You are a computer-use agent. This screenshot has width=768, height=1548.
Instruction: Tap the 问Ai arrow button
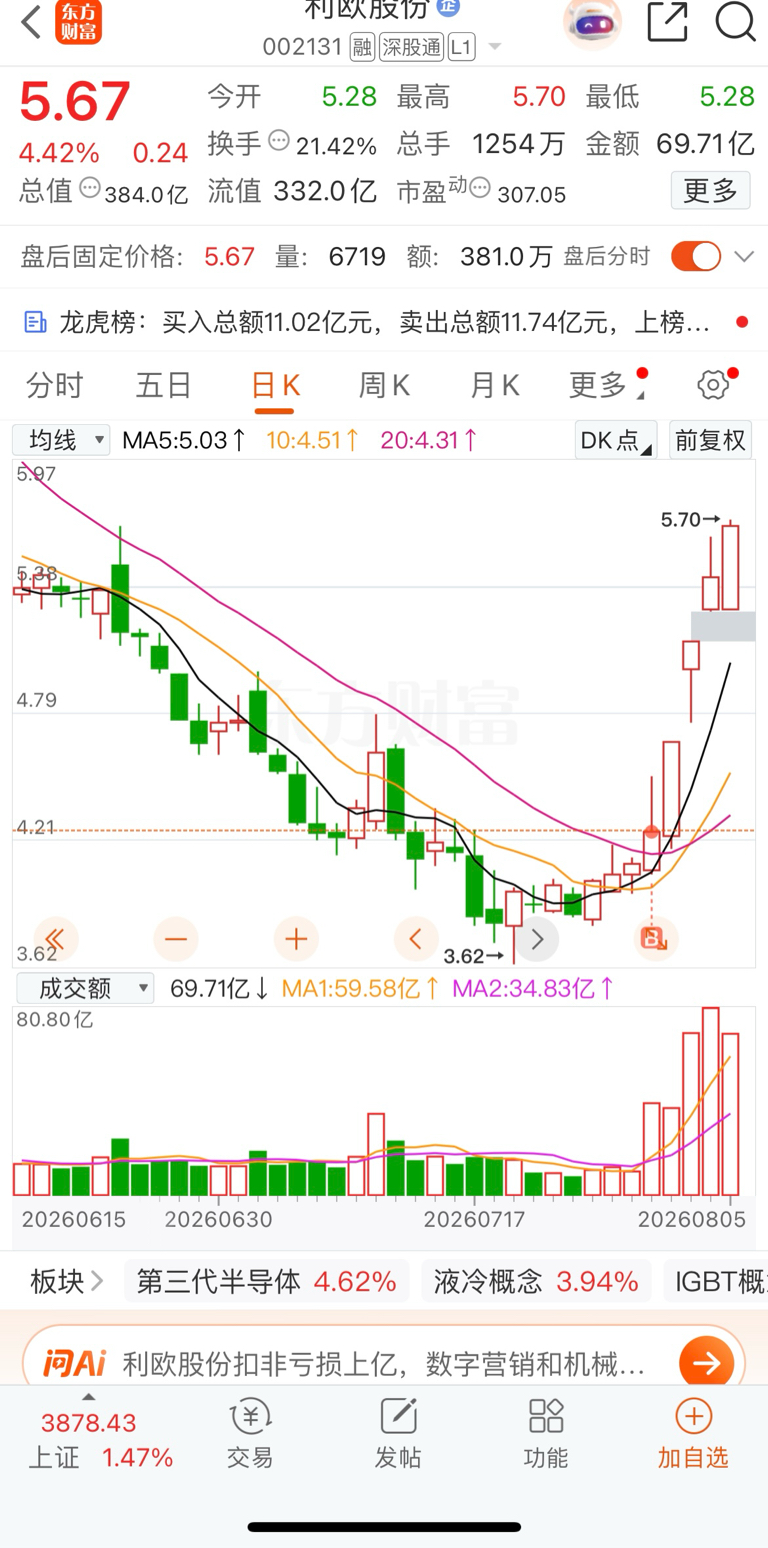tap(706, 1362)
